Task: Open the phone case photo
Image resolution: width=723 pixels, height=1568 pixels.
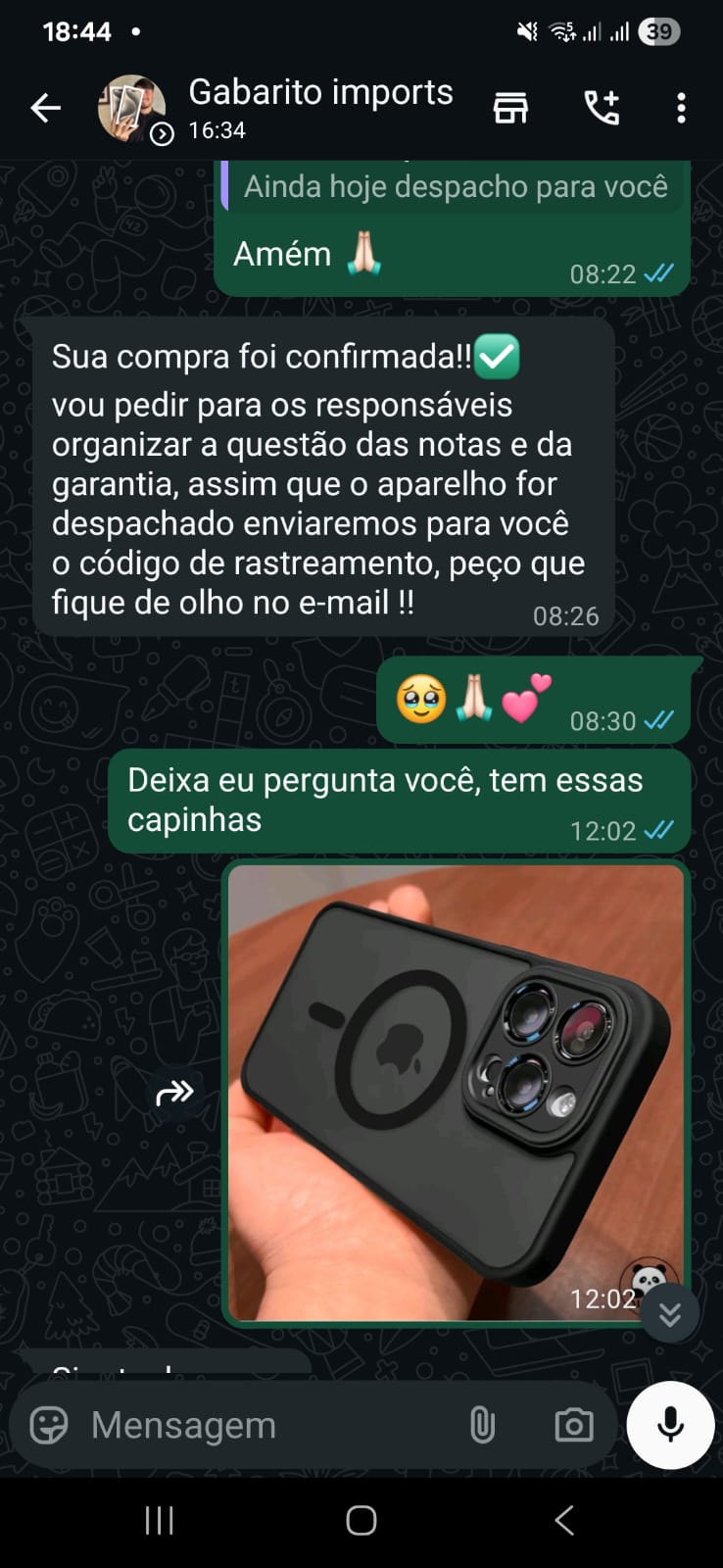Action: click(456, 1093)
